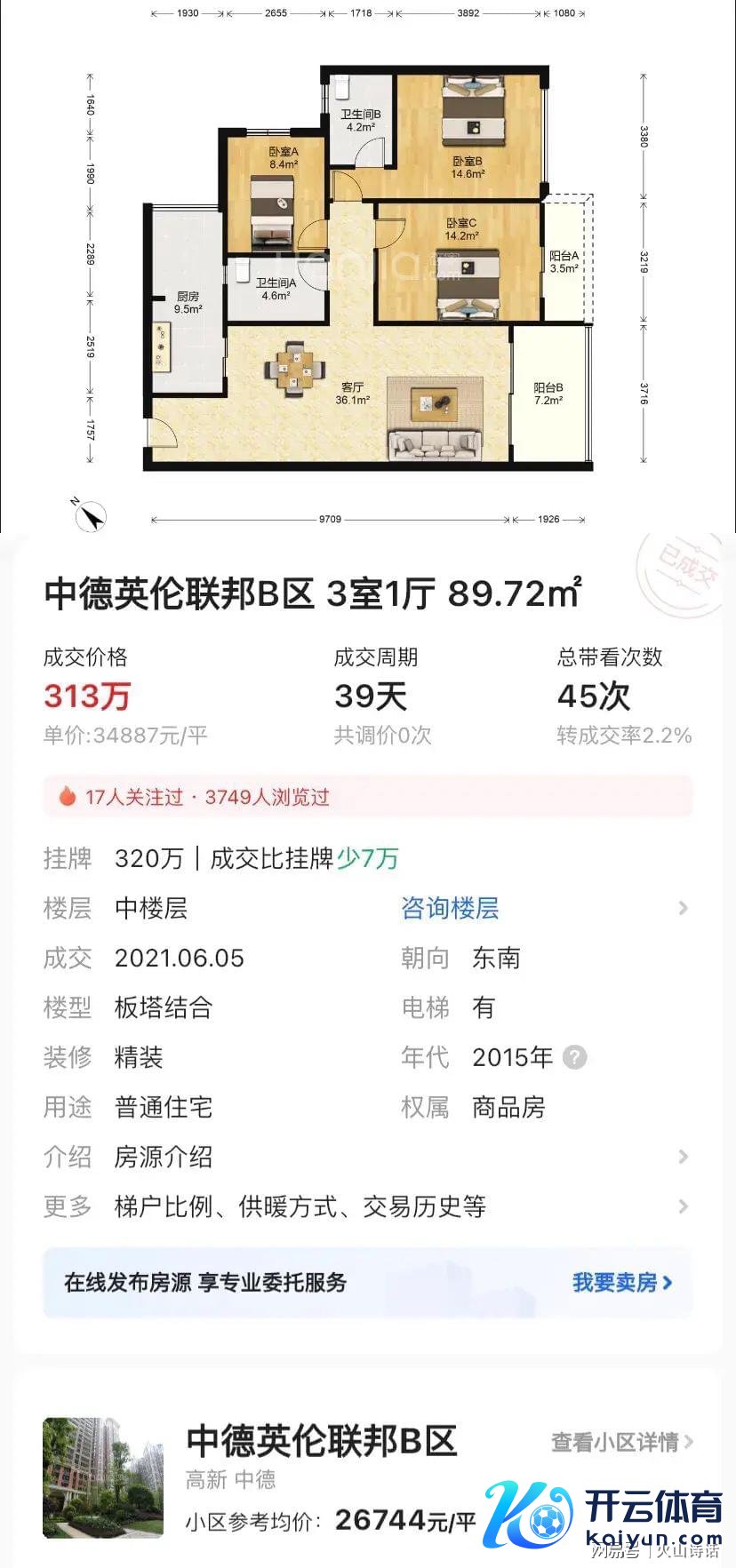Tap the 咨询楼层 link
The width and height of the screenshot is (736, 1568).
[450, 908]
